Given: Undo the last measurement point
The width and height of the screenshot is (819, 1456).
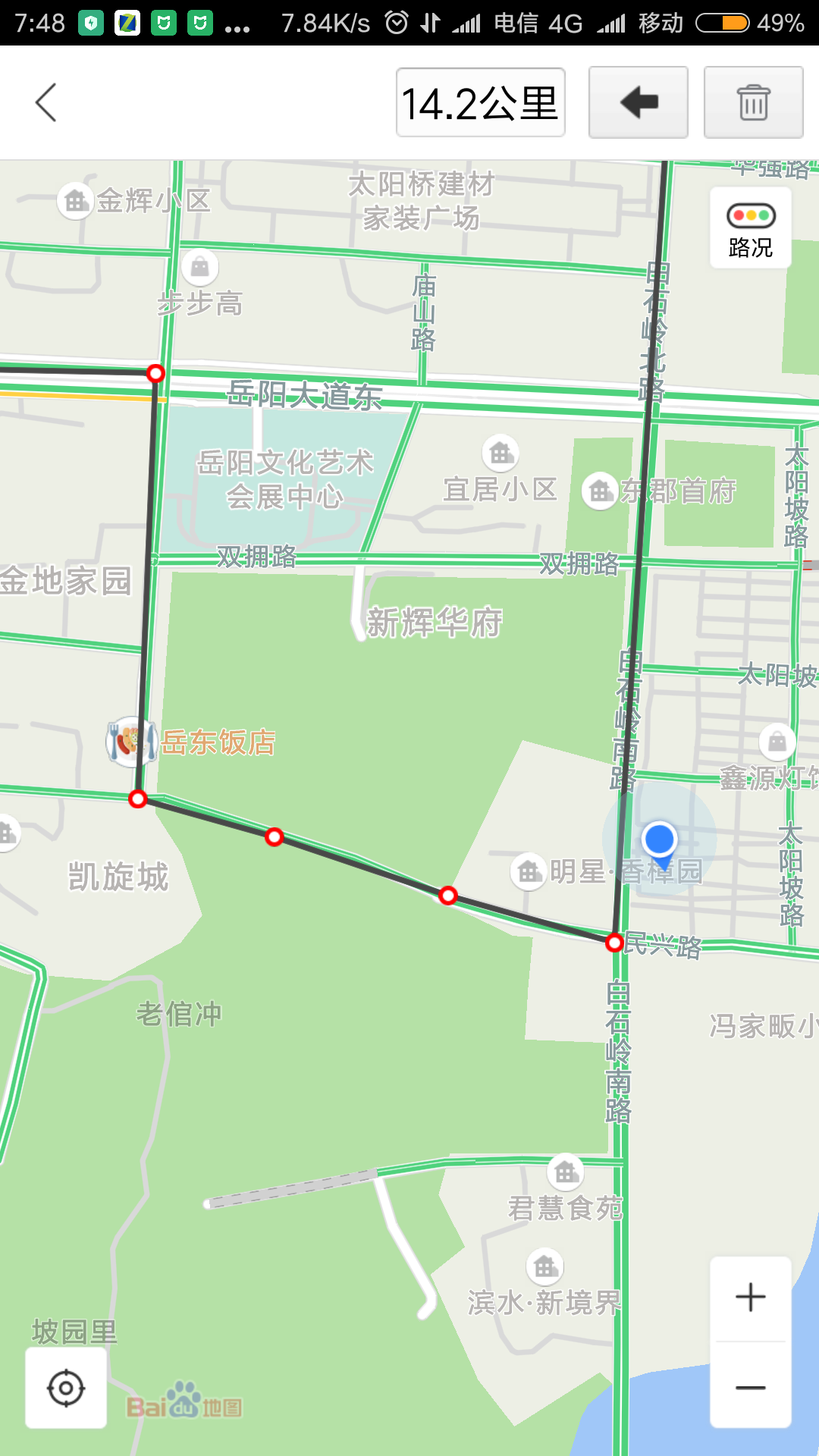Looking at the screenshot, I should tap(638, 102).
